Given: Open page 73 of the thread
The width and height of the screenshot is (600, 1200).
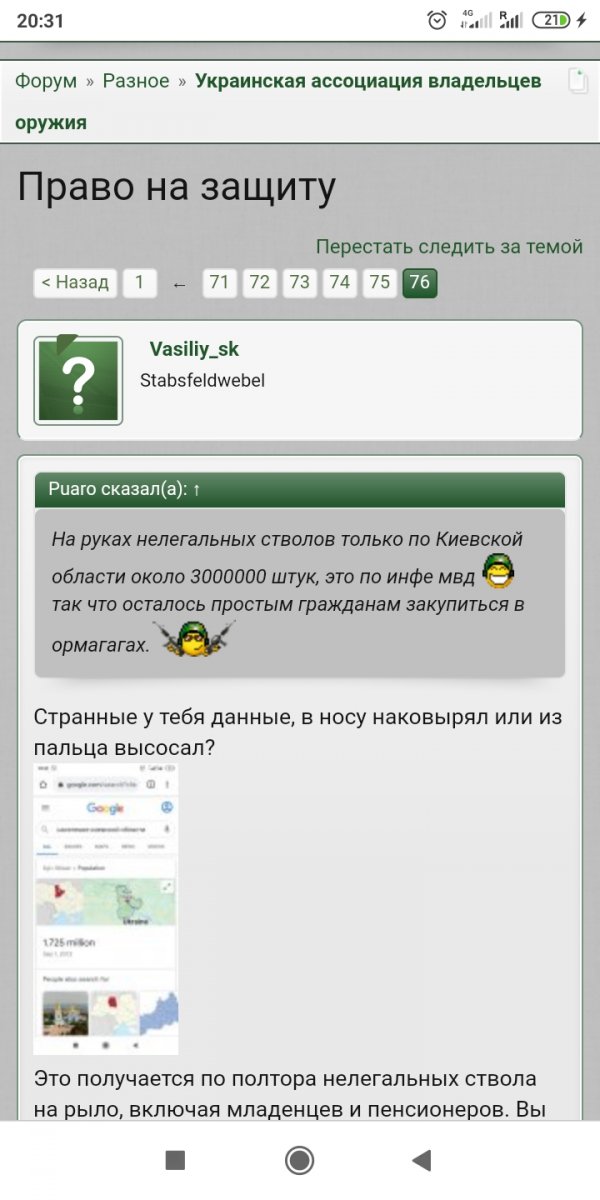Looking at the screenshot, I should click(x=299, y=283).
